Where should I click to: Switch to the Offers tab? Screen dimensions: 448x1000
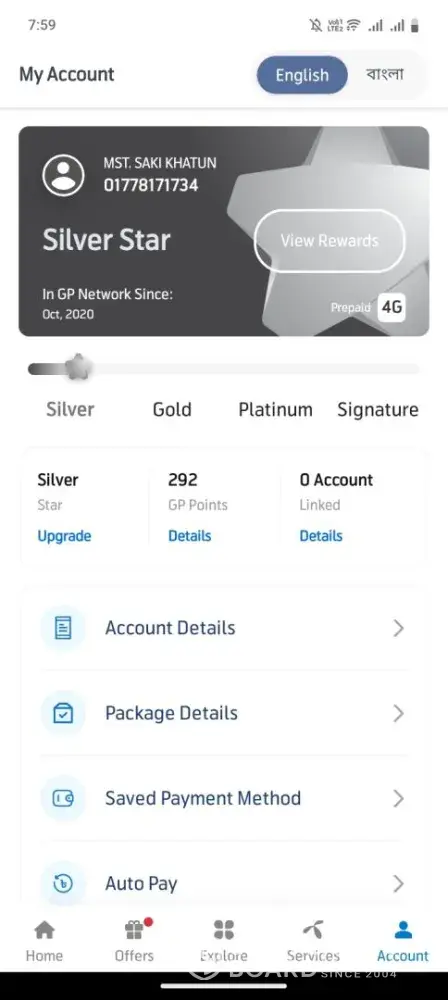pyautogui.click(x=134, y=941)
